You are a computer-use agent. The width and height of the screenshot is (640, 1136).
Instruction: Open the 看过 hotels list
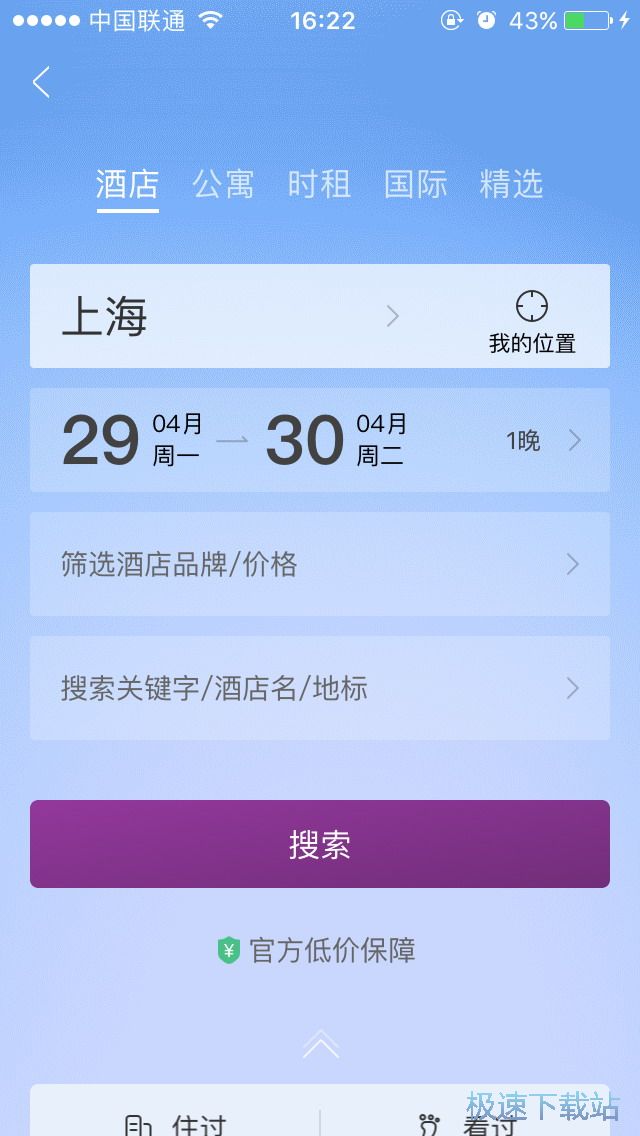coord(465,1122)
